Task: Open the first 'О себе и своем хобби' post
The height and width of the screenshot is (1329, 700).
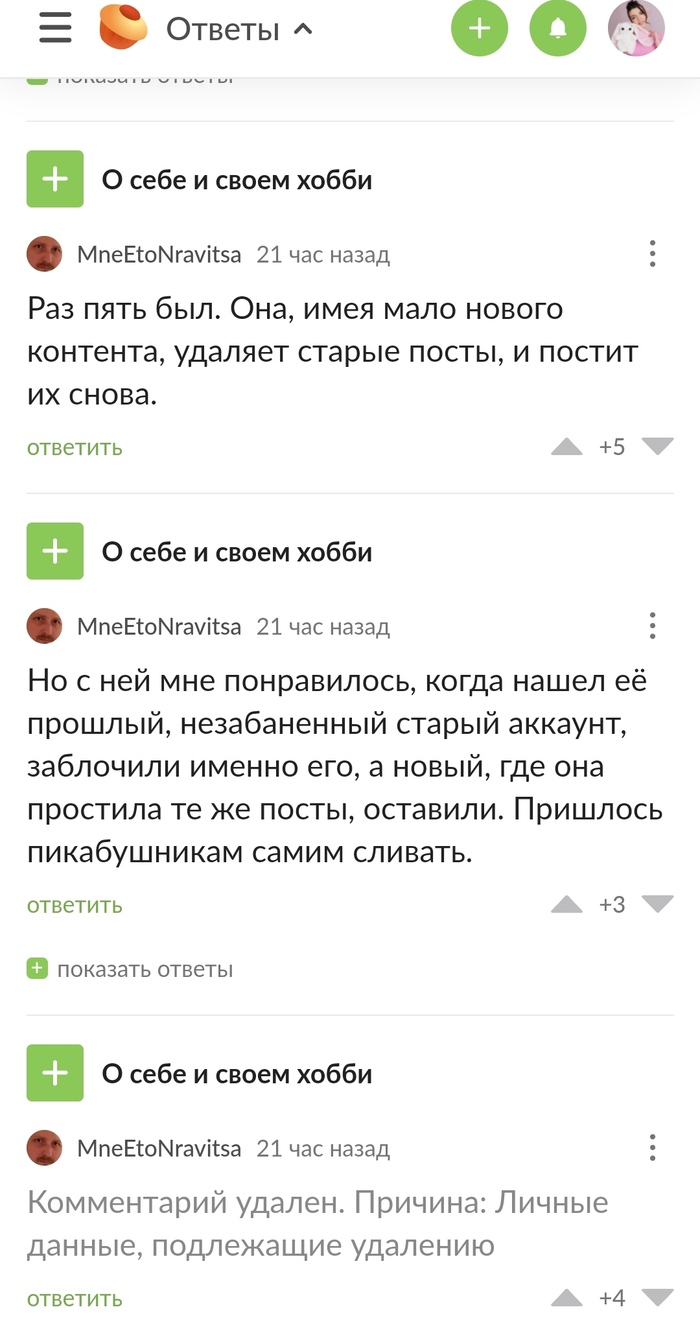Action: coord(237,180)
